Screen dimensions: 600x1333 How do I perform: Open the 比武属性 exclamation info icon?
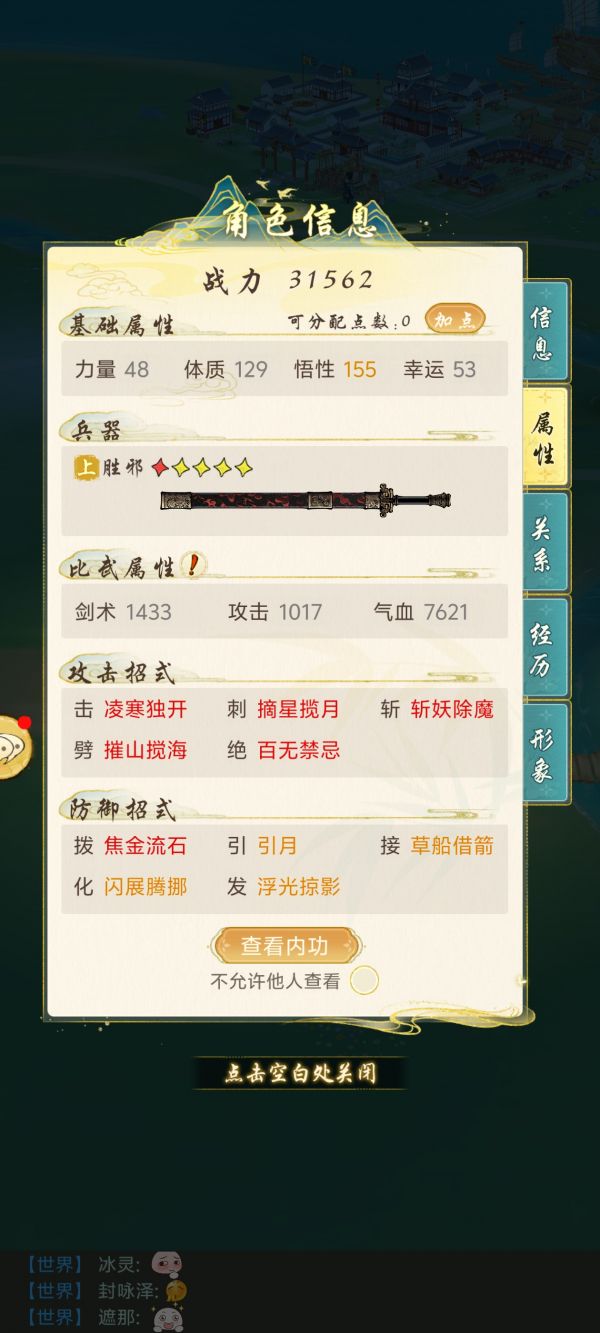tap(193, 565)
